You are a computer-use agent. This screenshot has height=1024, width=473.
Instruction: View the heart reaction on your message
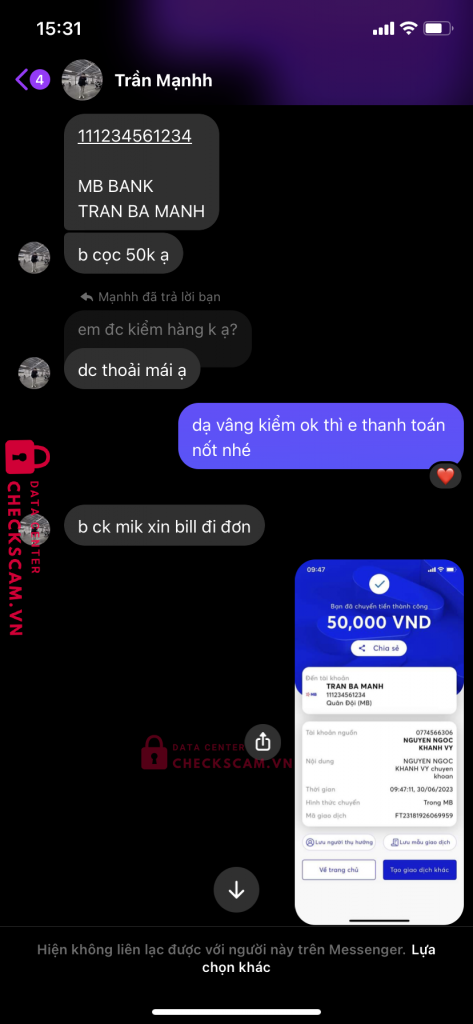tap(446, 476)
